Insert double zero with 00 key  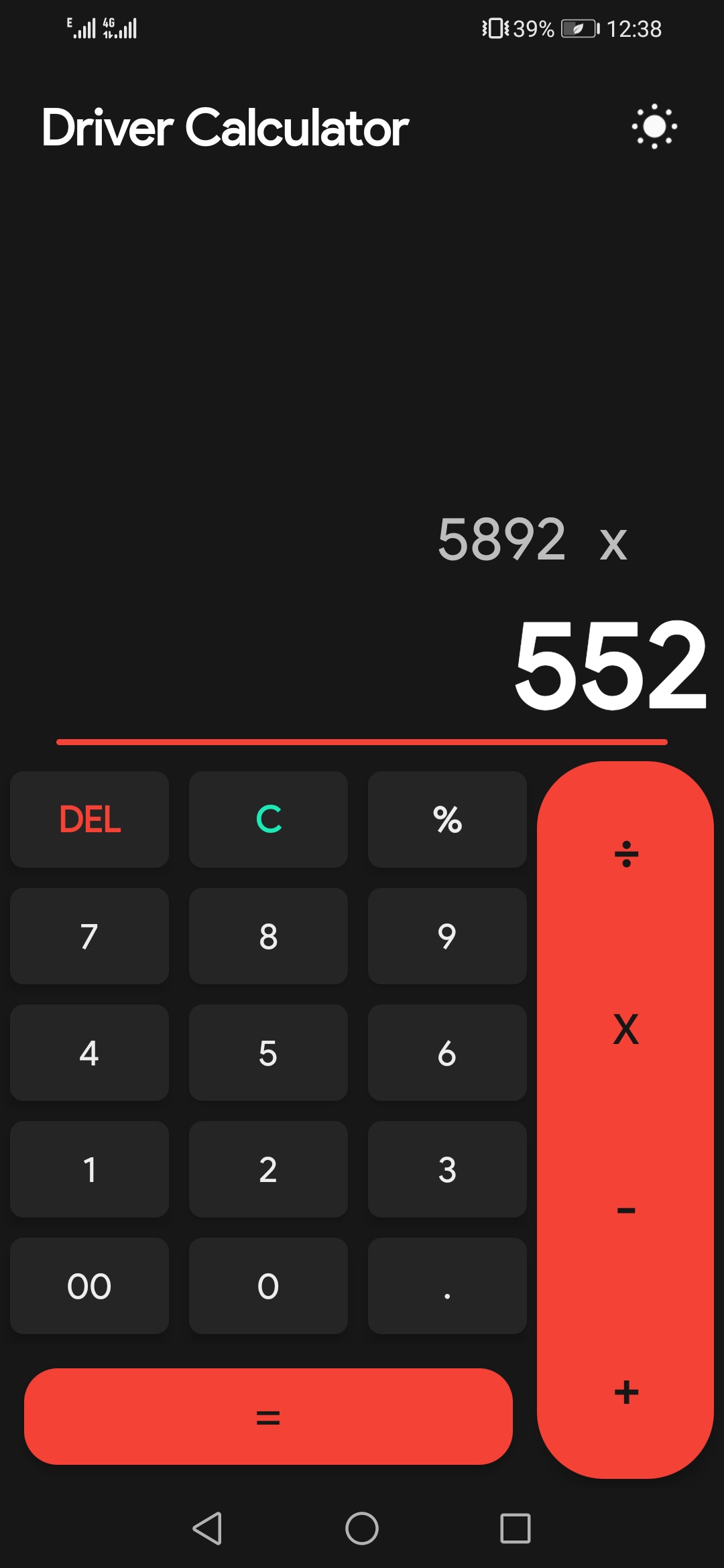pos(89,1286)
